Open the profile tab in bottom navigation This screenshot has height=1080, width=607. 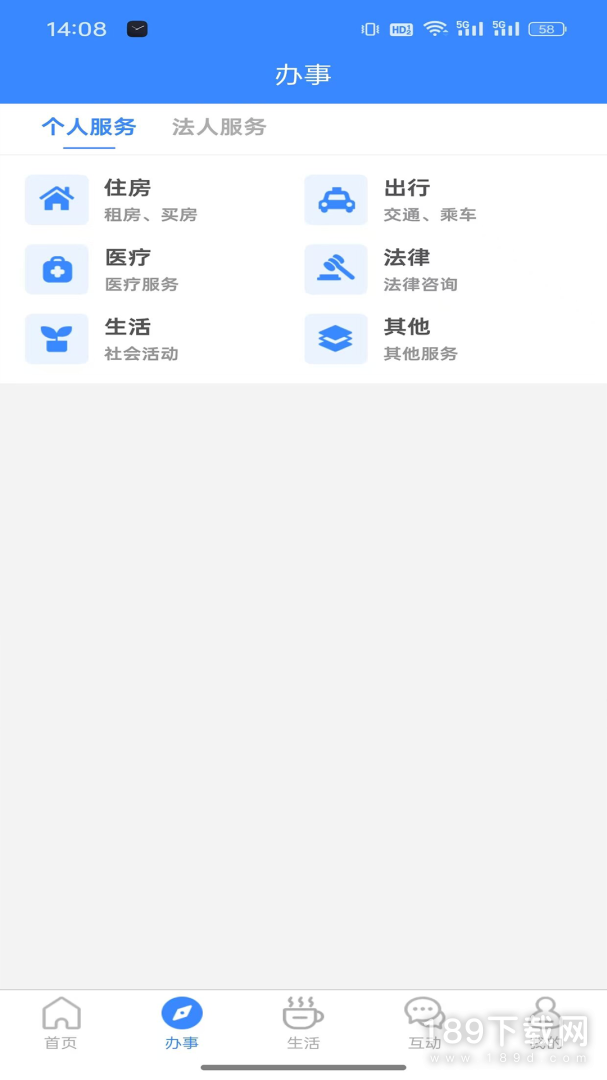[545, 1023]
